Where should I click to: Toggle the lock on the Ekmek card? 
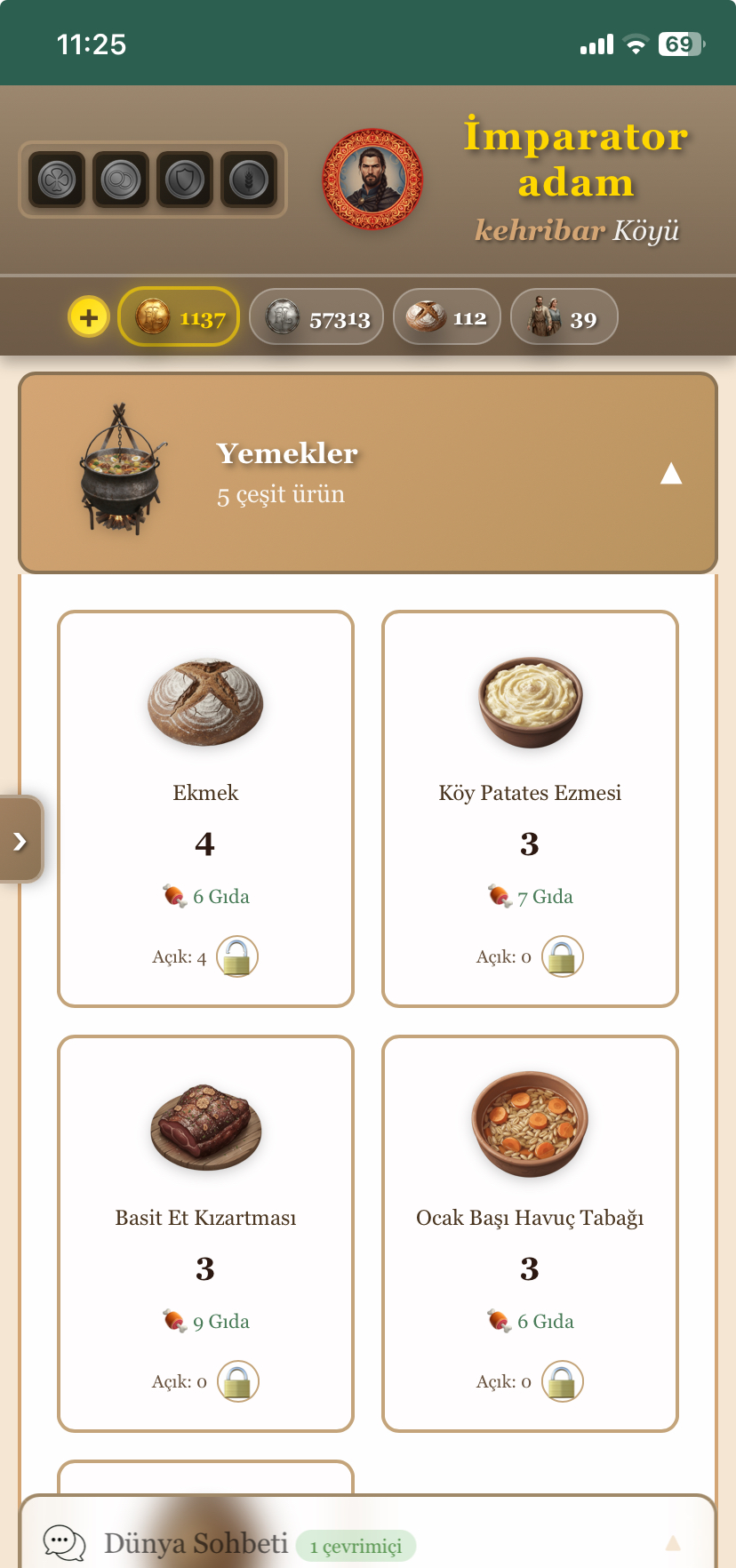236,956
